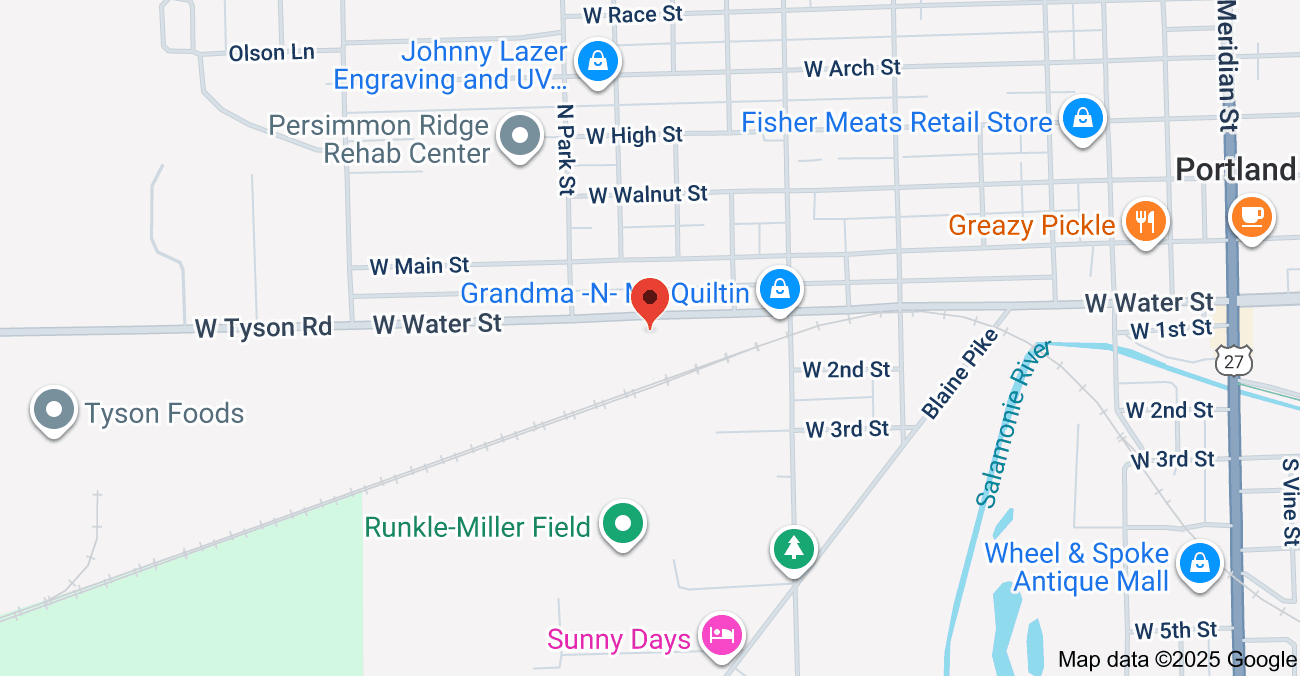The height and width of the screenshot is (676, 1300).
Task: Select Wheel & Spoke Antique Mall marker
Action: click(x=1198, y=562)
